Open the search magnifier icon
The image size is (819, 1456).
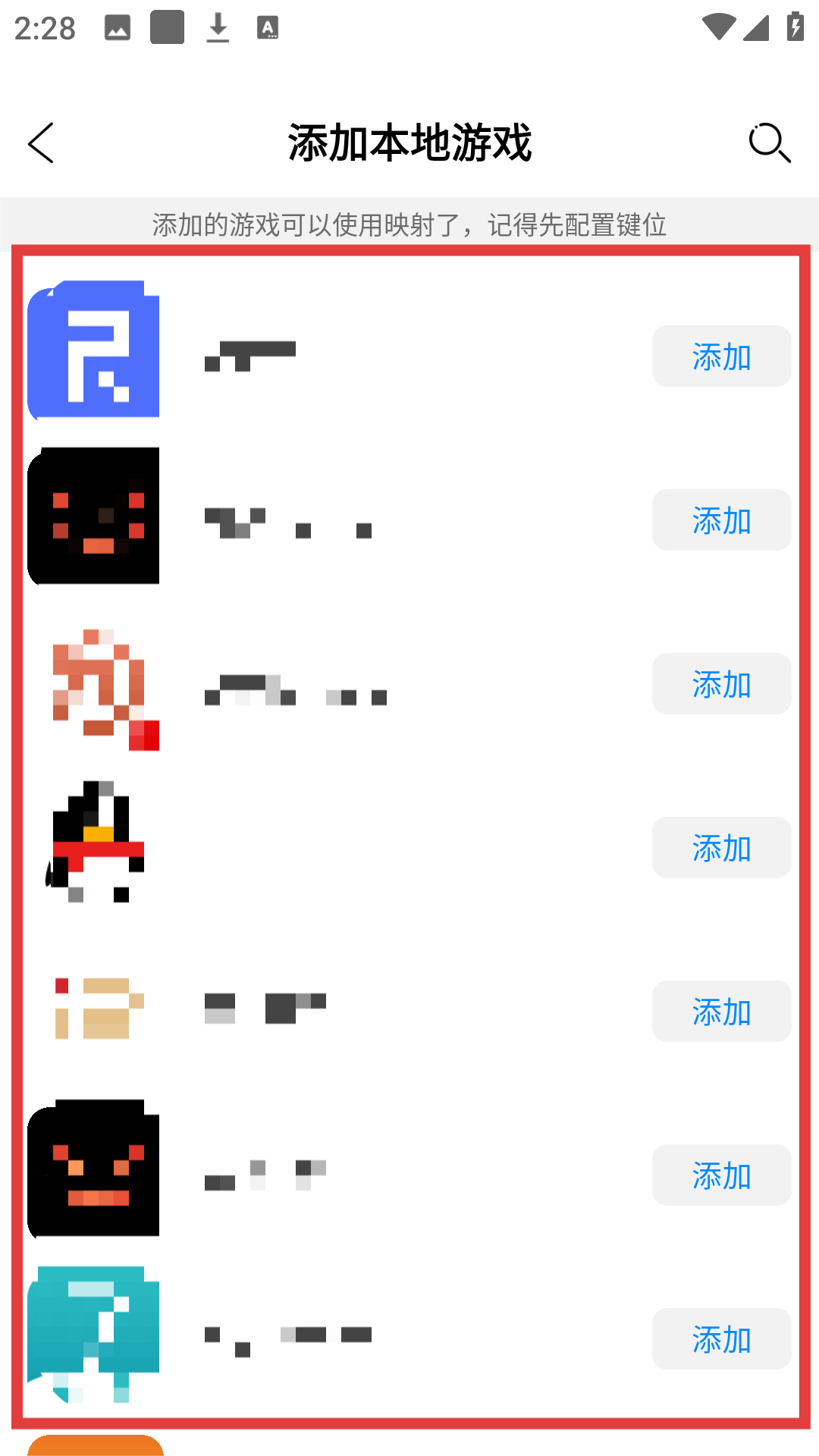[769, 143]
